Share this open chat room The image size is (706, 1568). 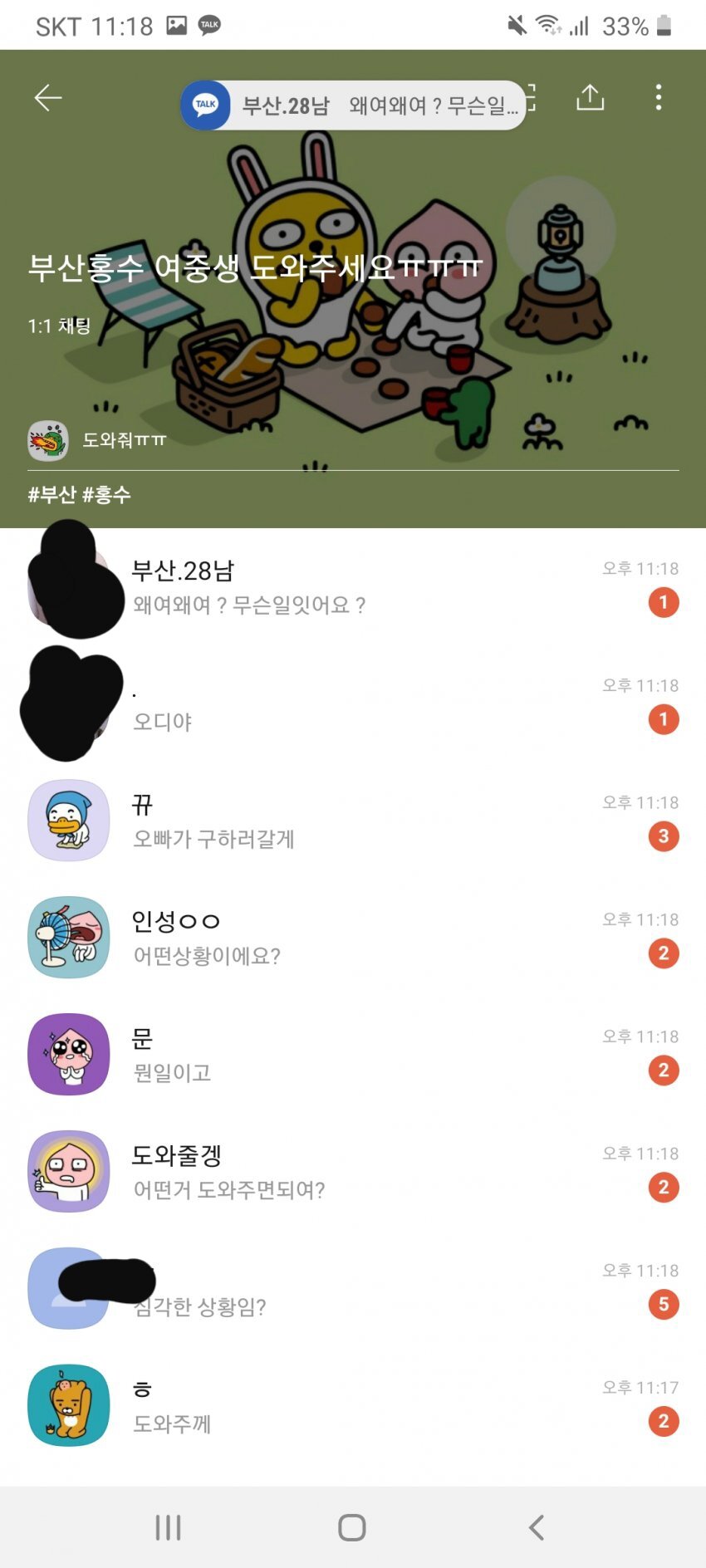click(590, 98)
